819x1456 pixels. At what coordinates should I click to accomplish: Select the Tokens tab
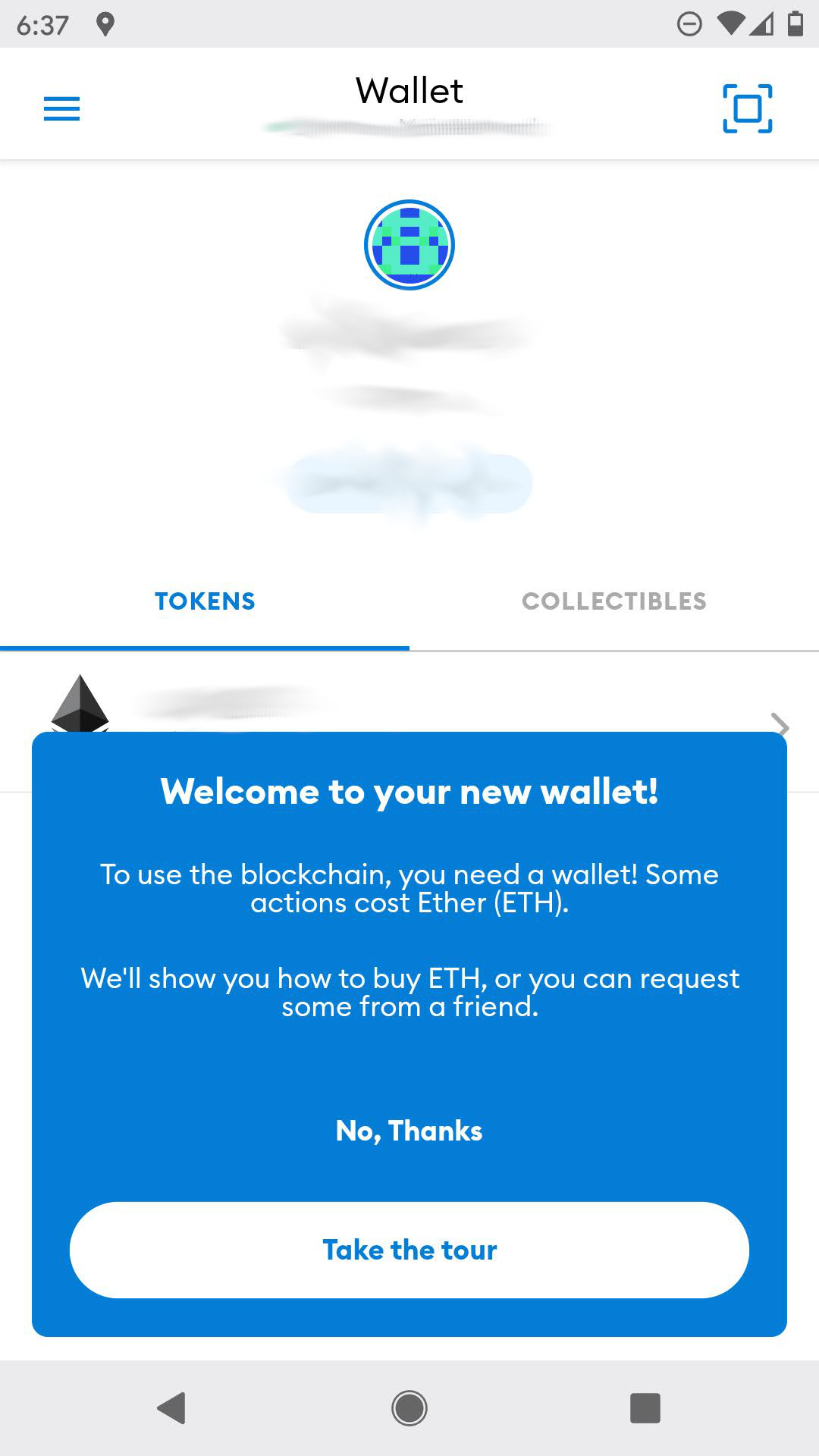point(205,601)
